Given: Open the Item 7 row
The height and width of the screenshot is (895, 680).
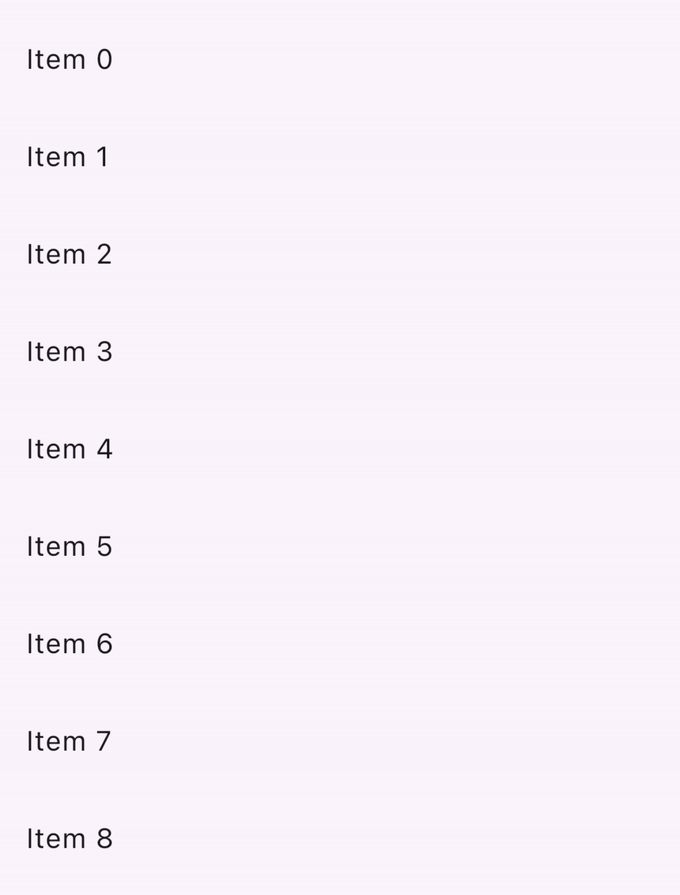Looking at the screenshot, I should pos(70,741).
